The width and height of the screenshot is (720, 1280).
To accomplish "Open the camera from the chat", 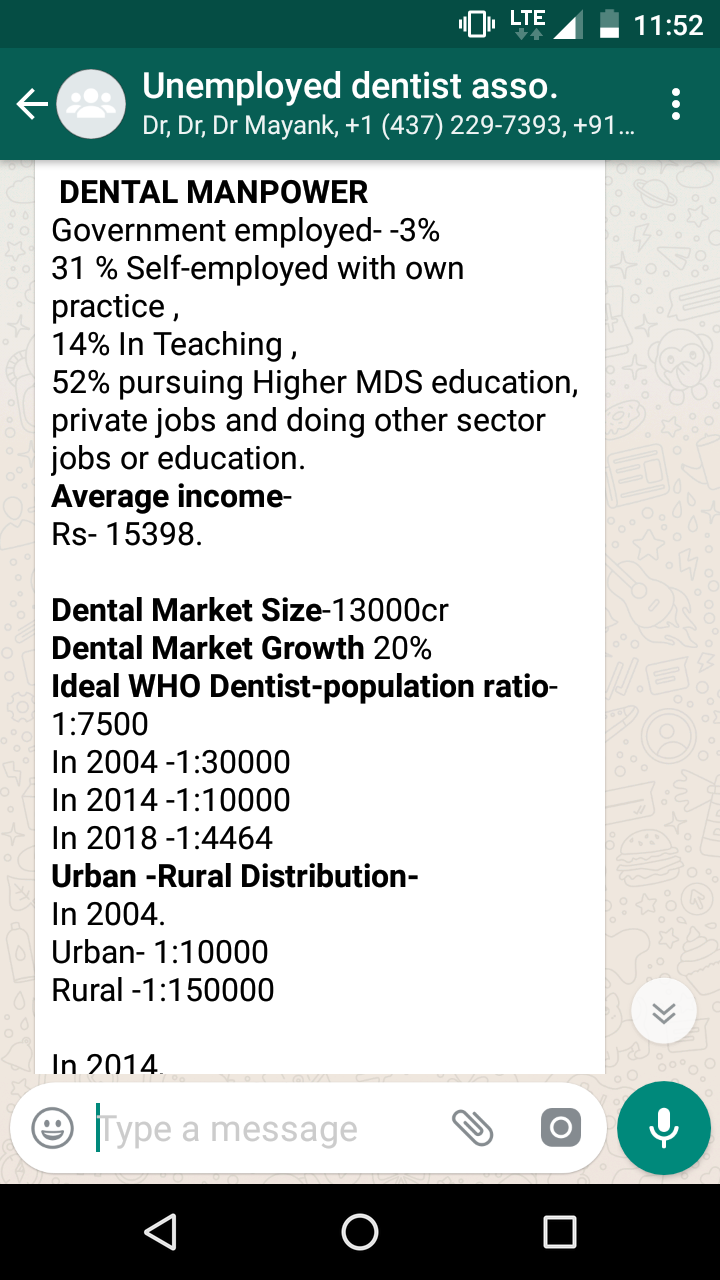I will click(560, 1129).
